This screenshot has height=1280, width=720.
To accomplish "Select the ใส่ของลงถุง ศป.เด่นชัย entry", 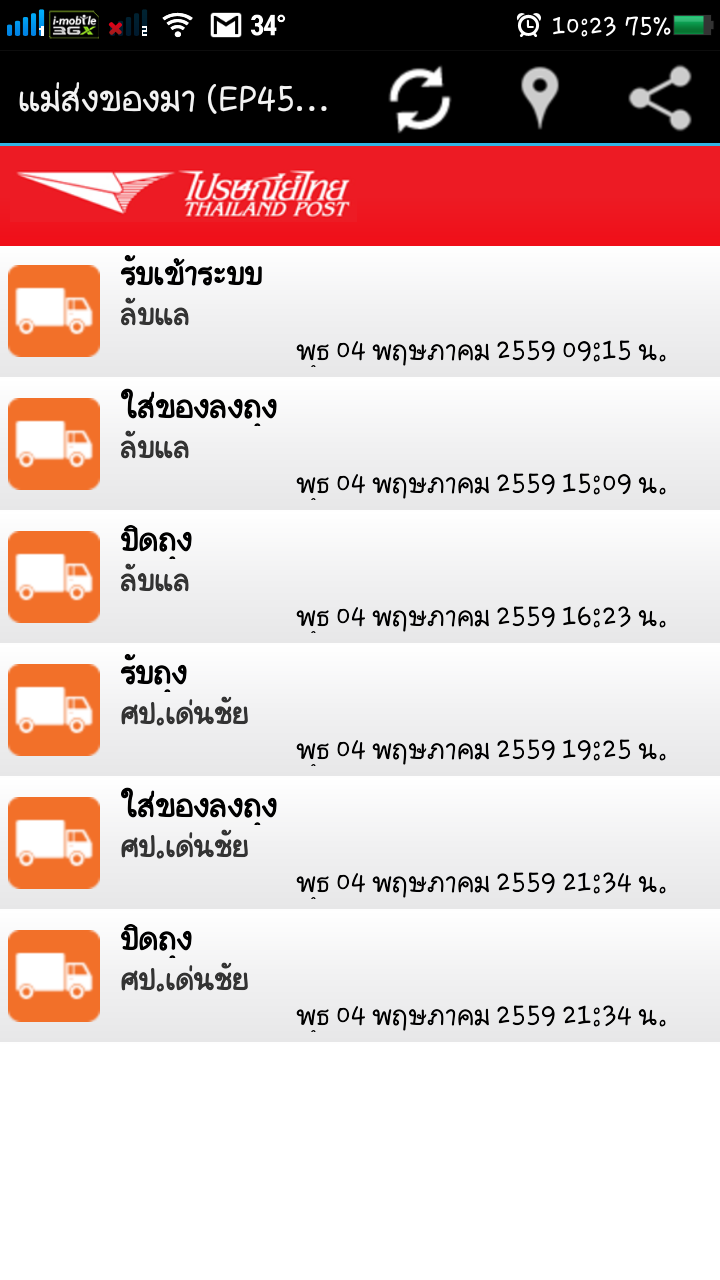I will point(360,843).
